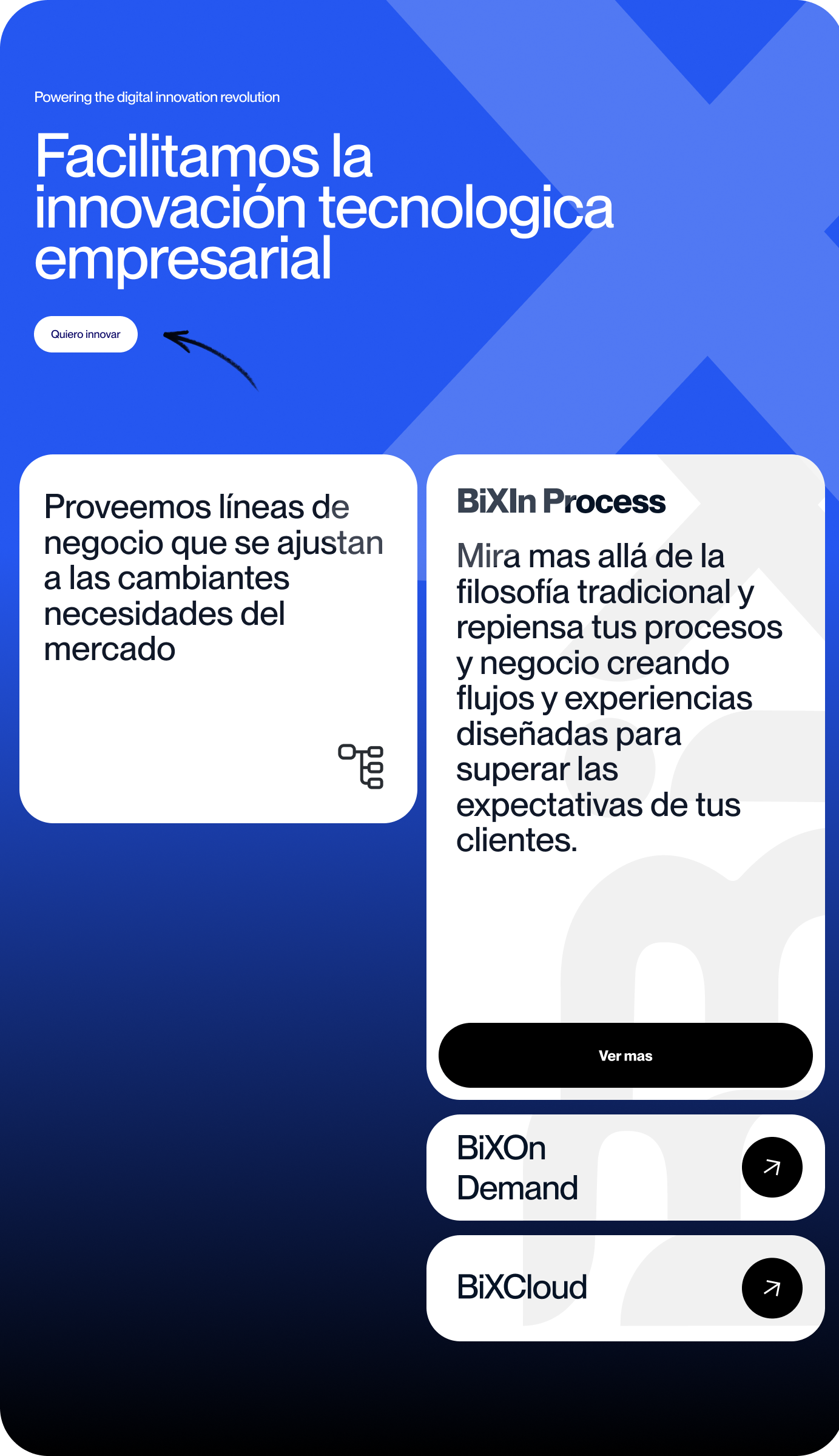
Task: Expand the BiXCloud card
Action: (772, 1288)
